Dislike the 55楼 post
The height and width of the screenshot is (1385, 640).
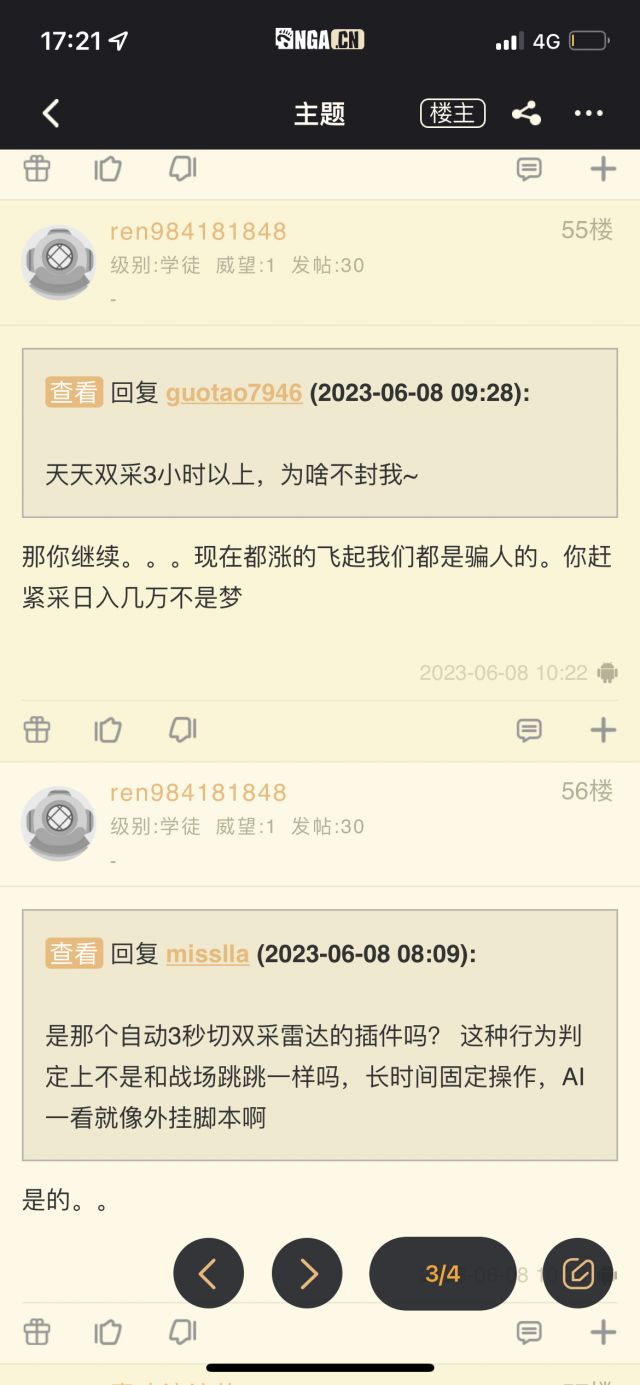[182, 731]
